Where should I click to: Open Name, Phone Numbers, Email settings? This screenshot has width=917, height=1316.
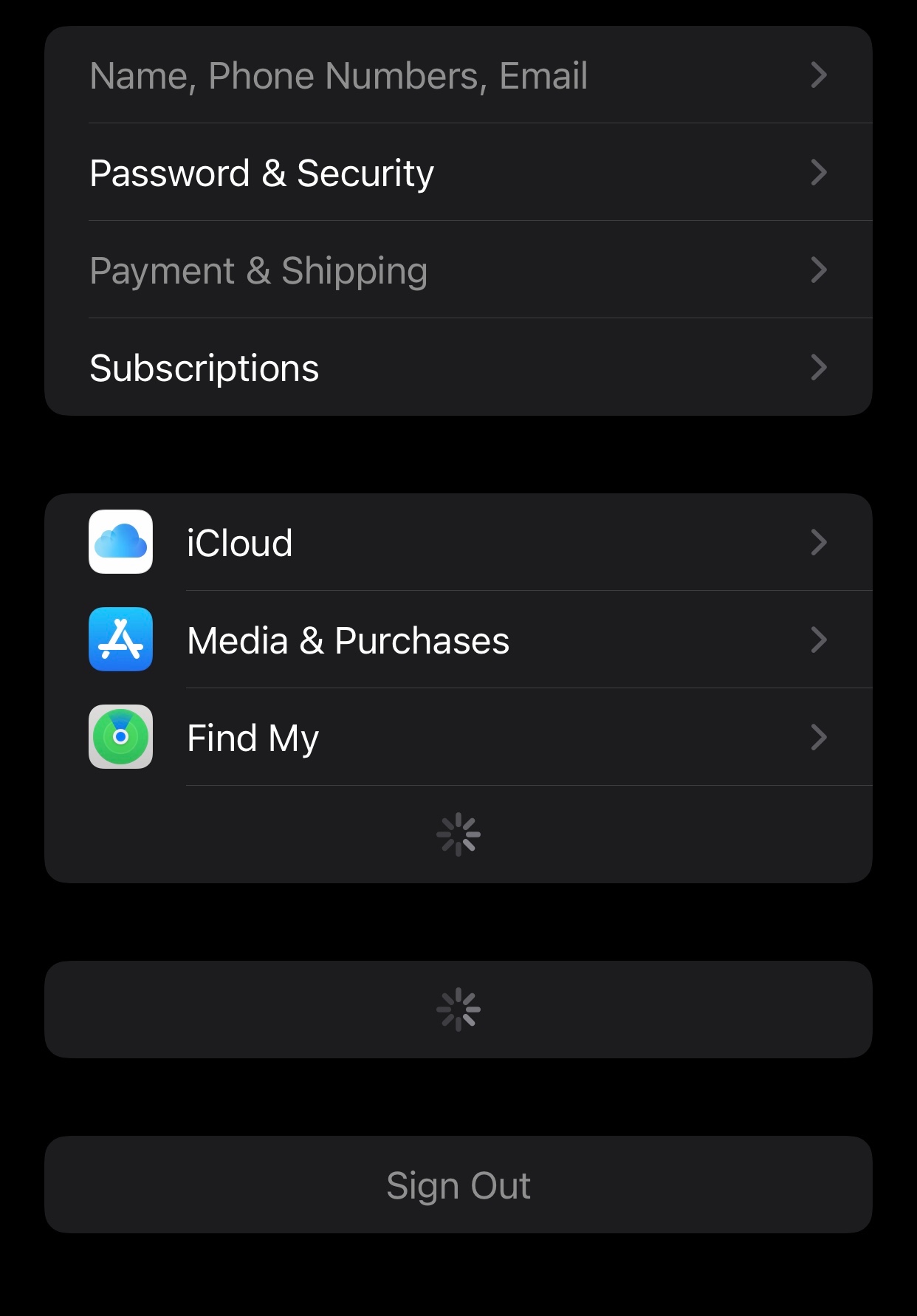pos(458,75)
